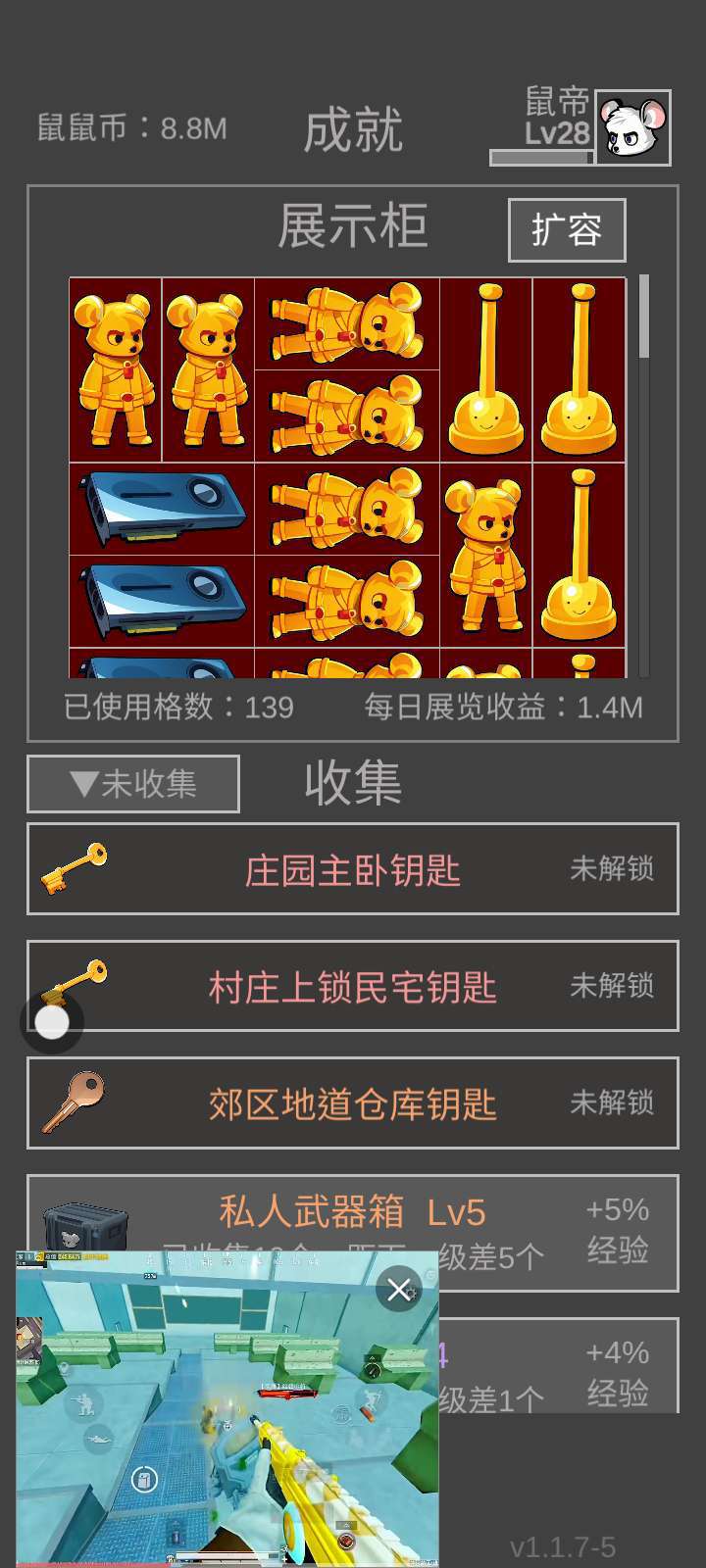This screenshot has height=1568, width=706.
Task: Tap the floating assistive ball
Action: (x=52, y=1022)
